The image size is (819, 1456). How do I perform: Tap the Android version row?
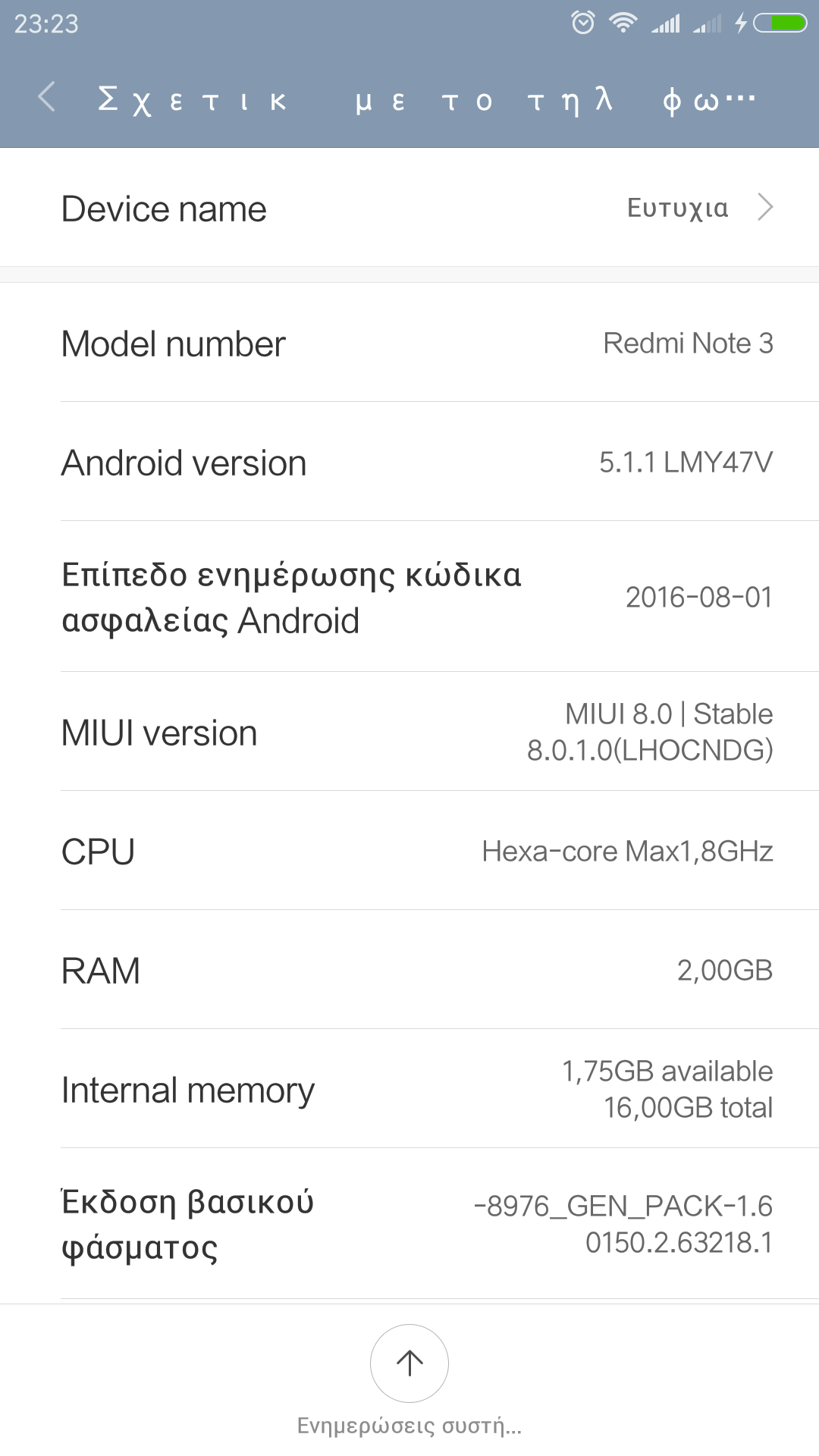click(x=409, y=463)
